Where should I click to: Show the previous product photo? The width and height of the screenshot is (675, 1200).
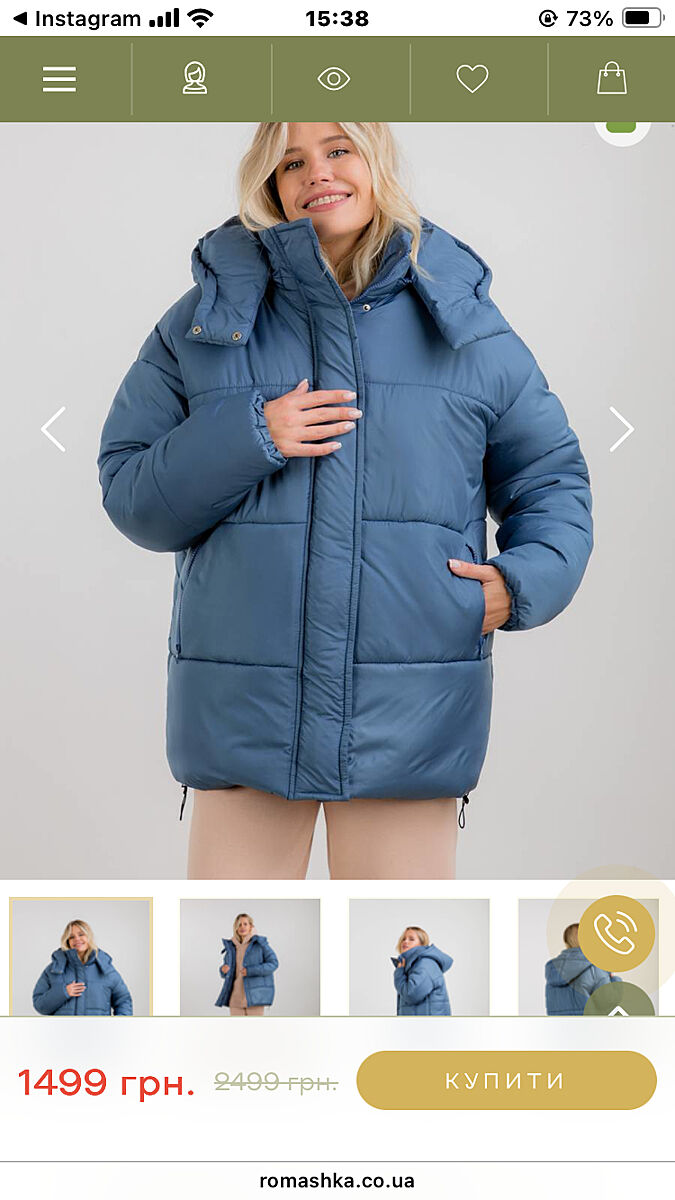point(53,429)
